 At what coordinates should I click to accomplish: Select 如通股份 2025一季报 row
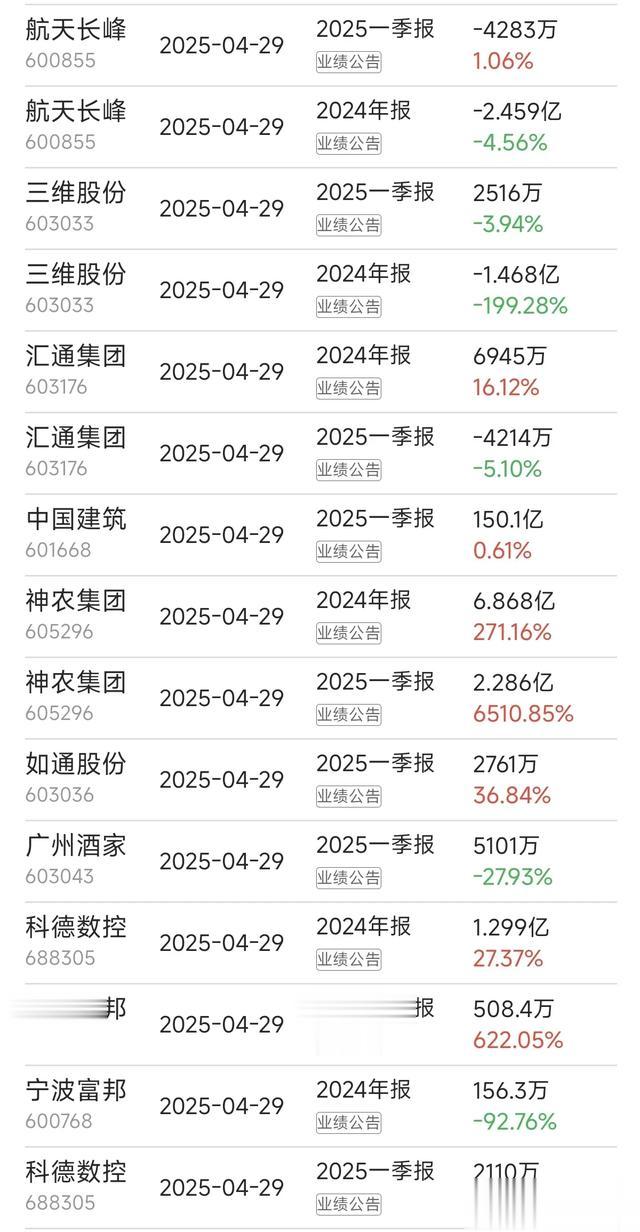tap(320, 780)
